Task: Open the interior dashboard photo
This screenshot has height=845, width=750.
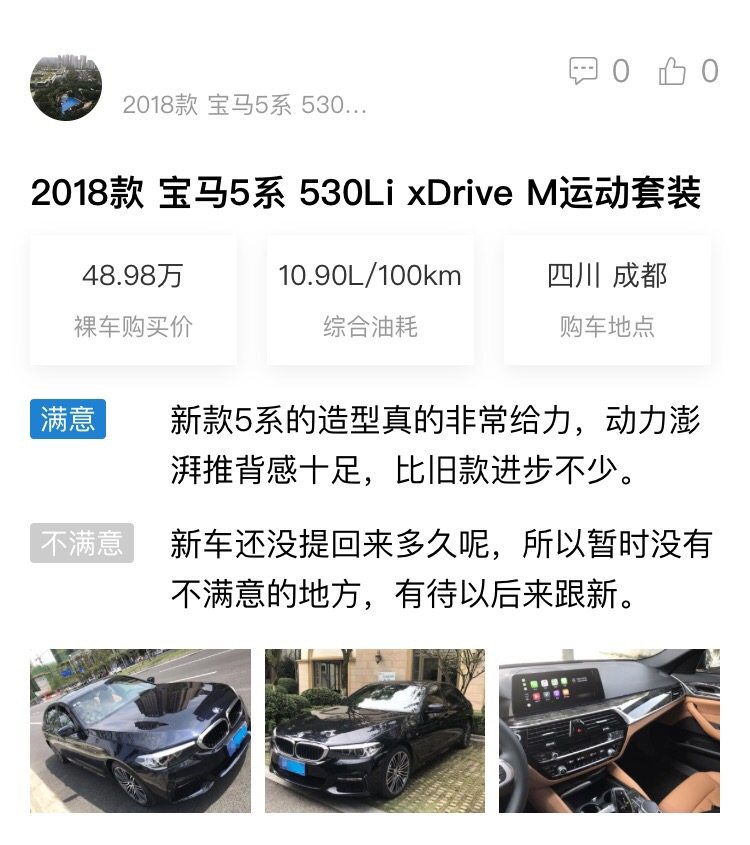Action: click(x=609, y=730)
